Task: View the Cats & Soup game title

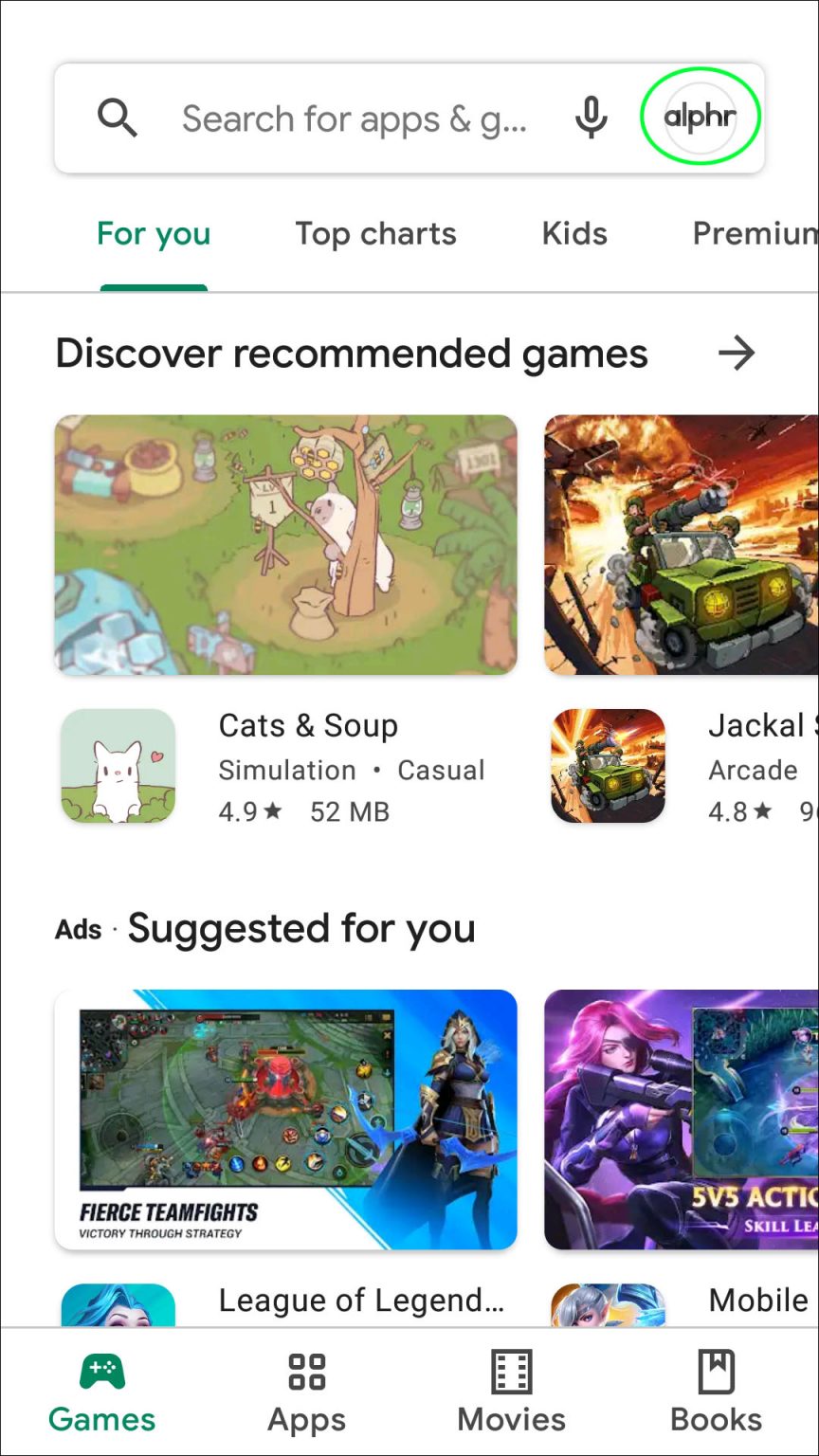Action: point(307,726)
